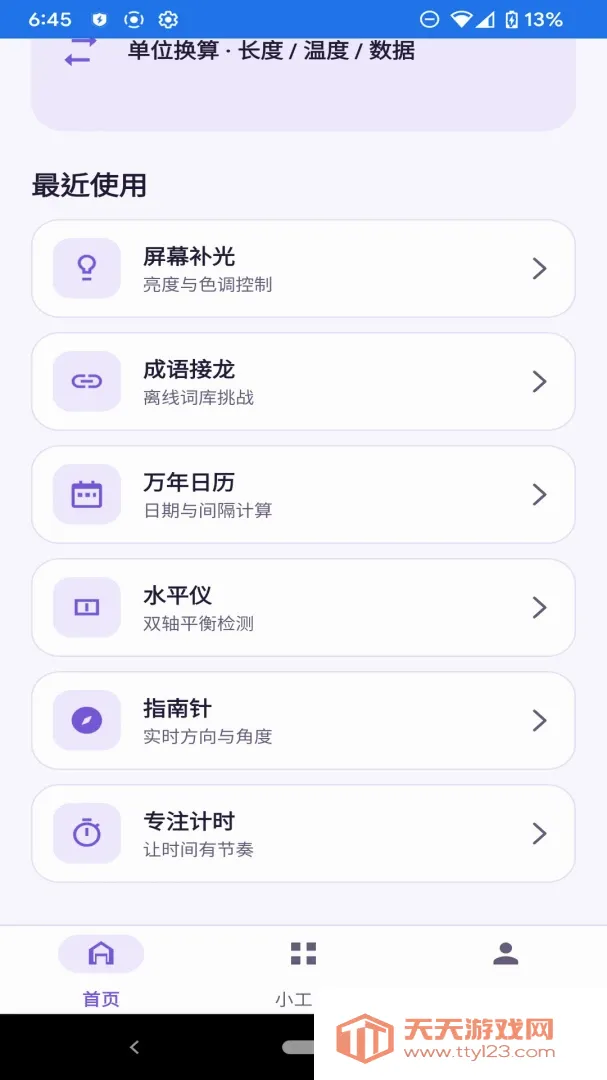This screenshot has width=607, height=1080.
Task: Open 万年日历 calendar tool
Action: pos(303,495)
